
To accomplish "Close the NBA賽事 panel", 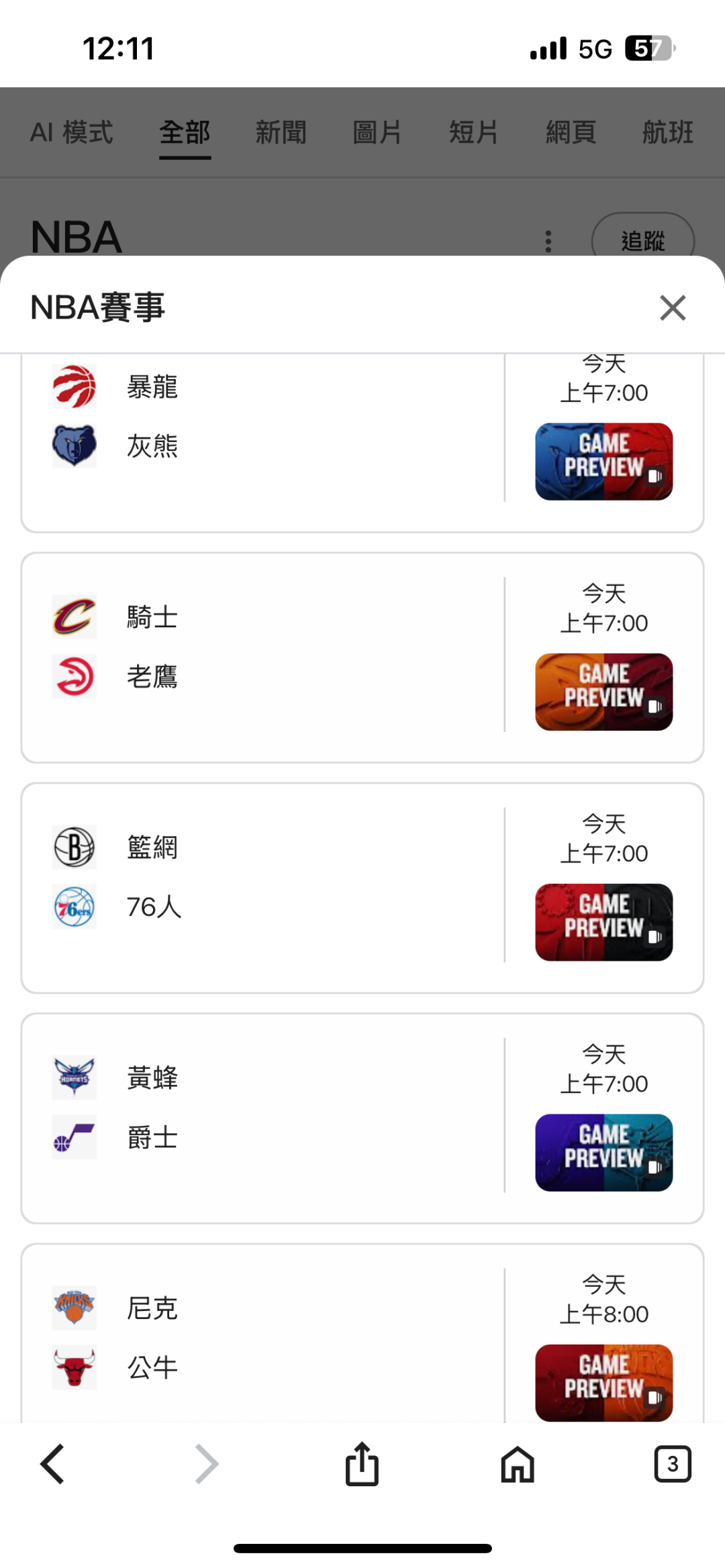I will tap(673, 308).
